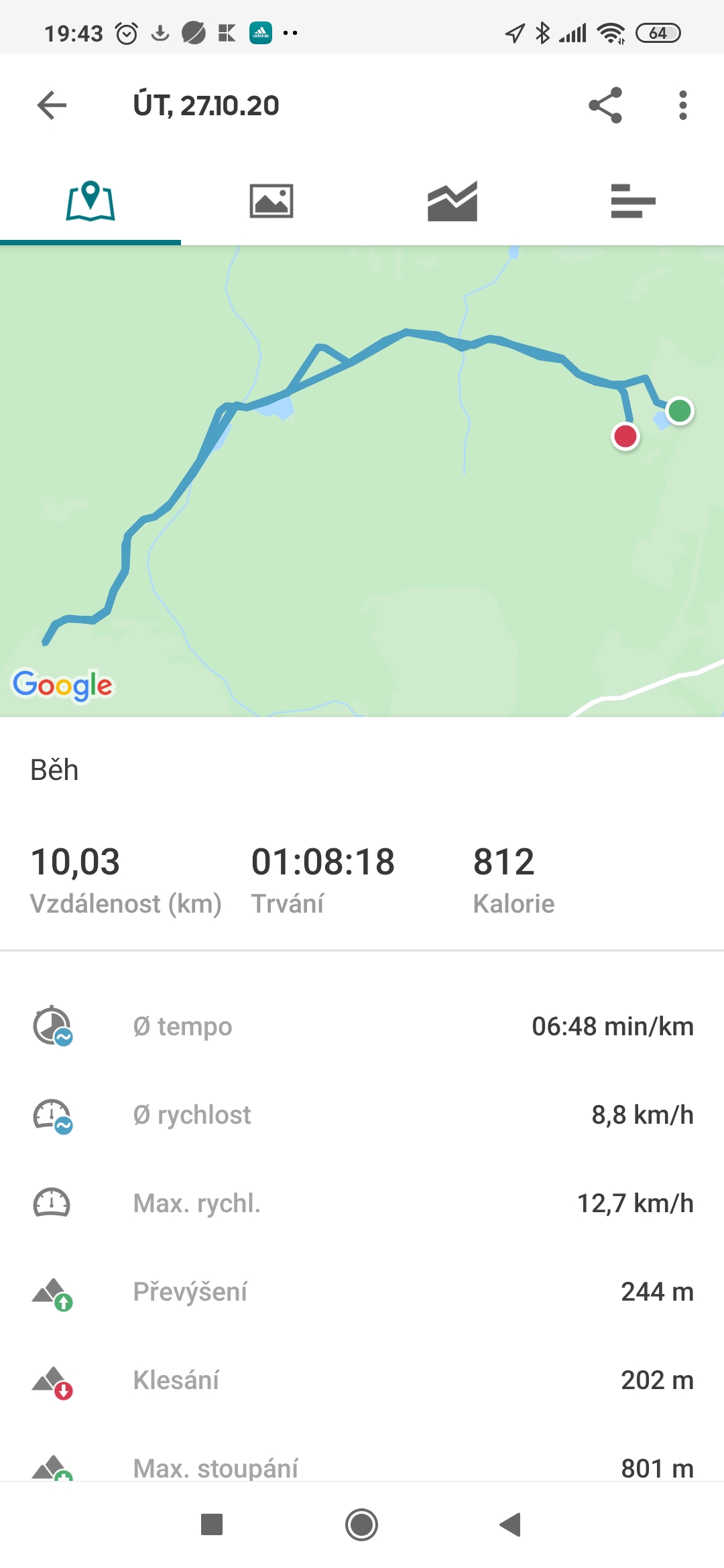
Task: Switch to the charts tab
Action: click(x=452, y=201)
